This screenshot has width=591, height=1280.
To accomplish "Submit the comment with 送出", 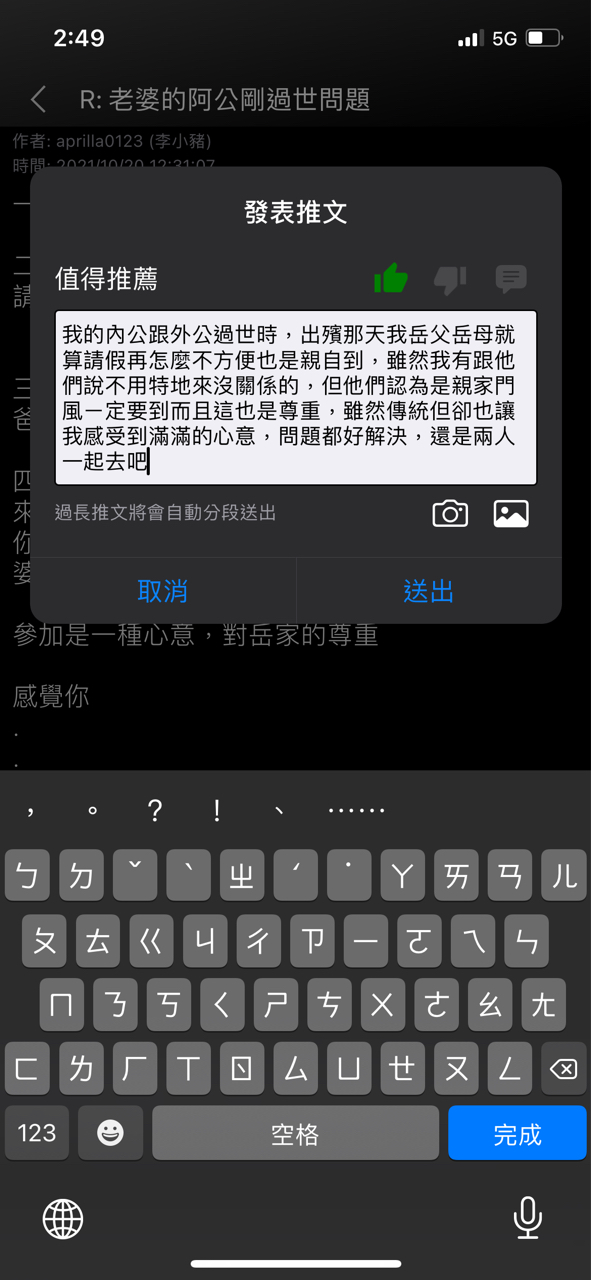I will click(429, 591).
